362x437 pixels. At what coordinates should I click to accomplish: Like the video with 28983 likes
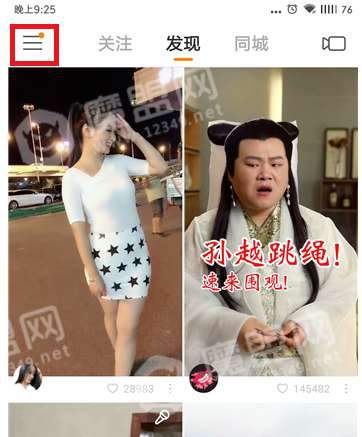coord(112,388)
